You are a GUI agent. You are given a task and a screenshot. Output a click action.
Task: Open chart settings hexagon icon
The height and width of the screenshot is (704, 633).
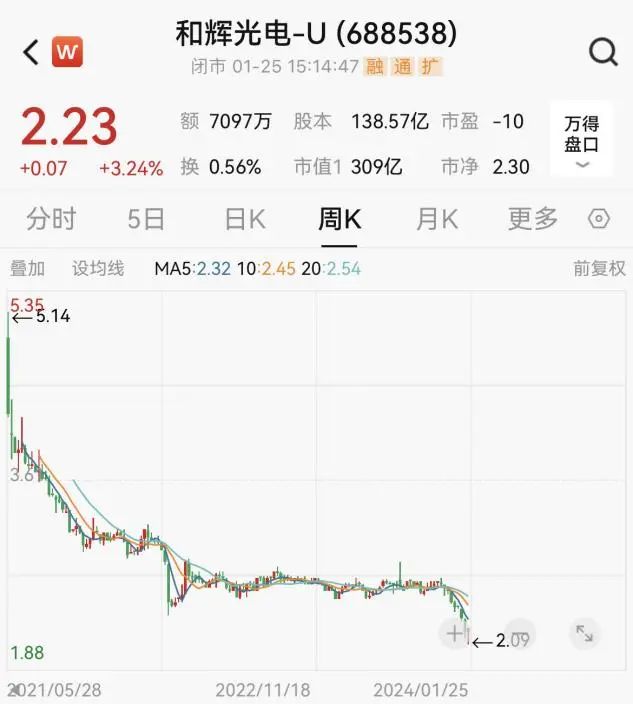click(x=599, y=219)
